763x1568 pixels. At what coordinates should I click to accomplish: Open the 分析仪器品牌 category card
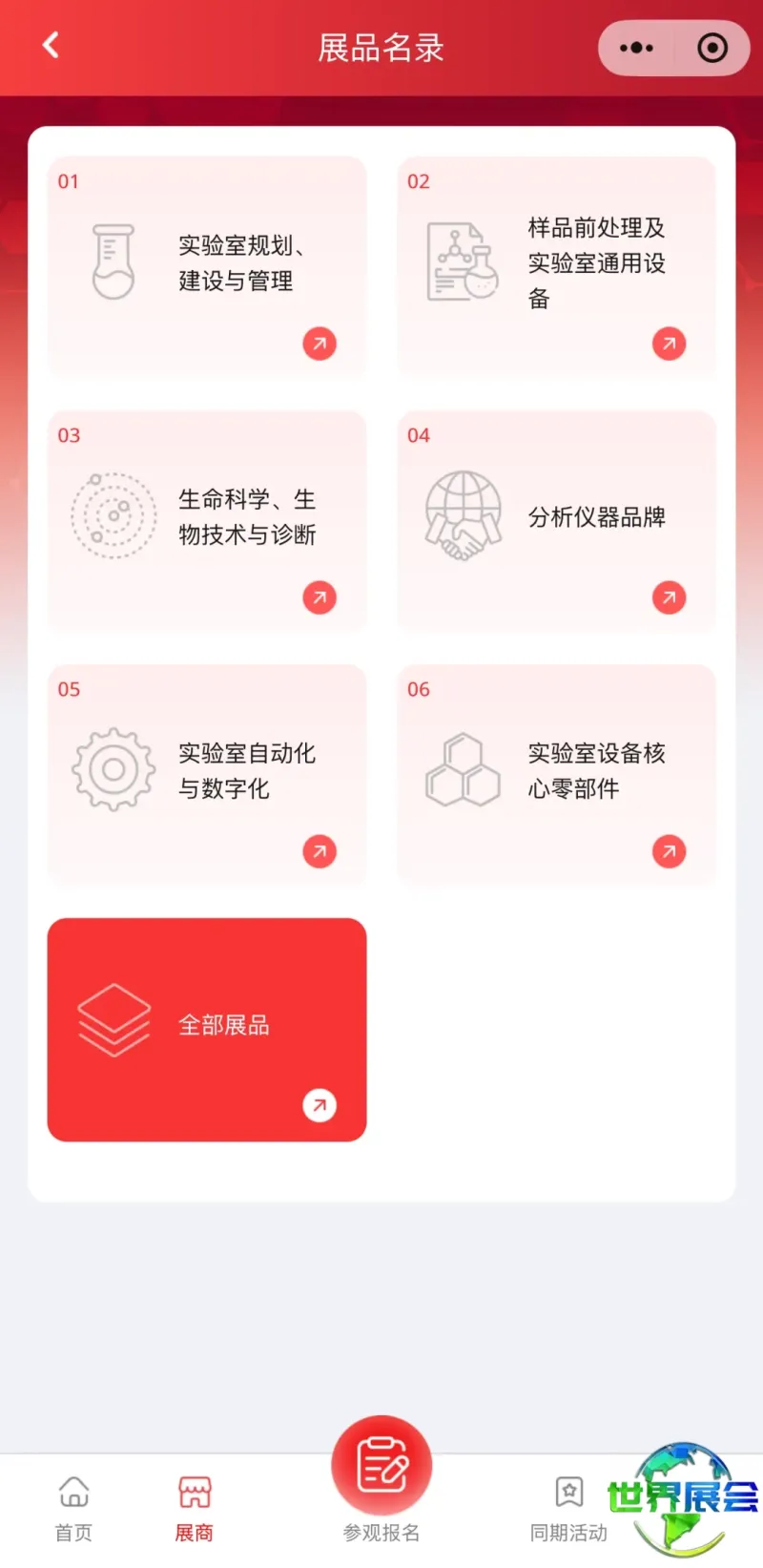(556, 521)
